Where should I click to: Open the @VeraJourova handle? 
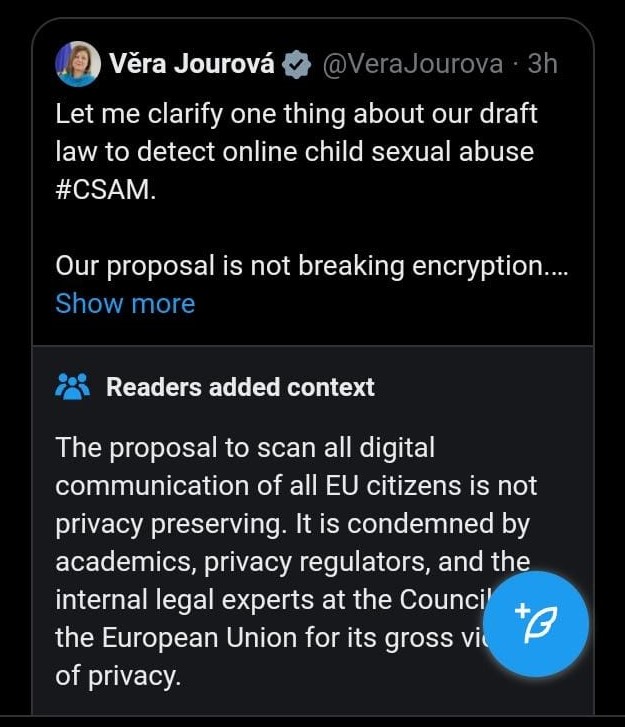(x=412, y=64)
